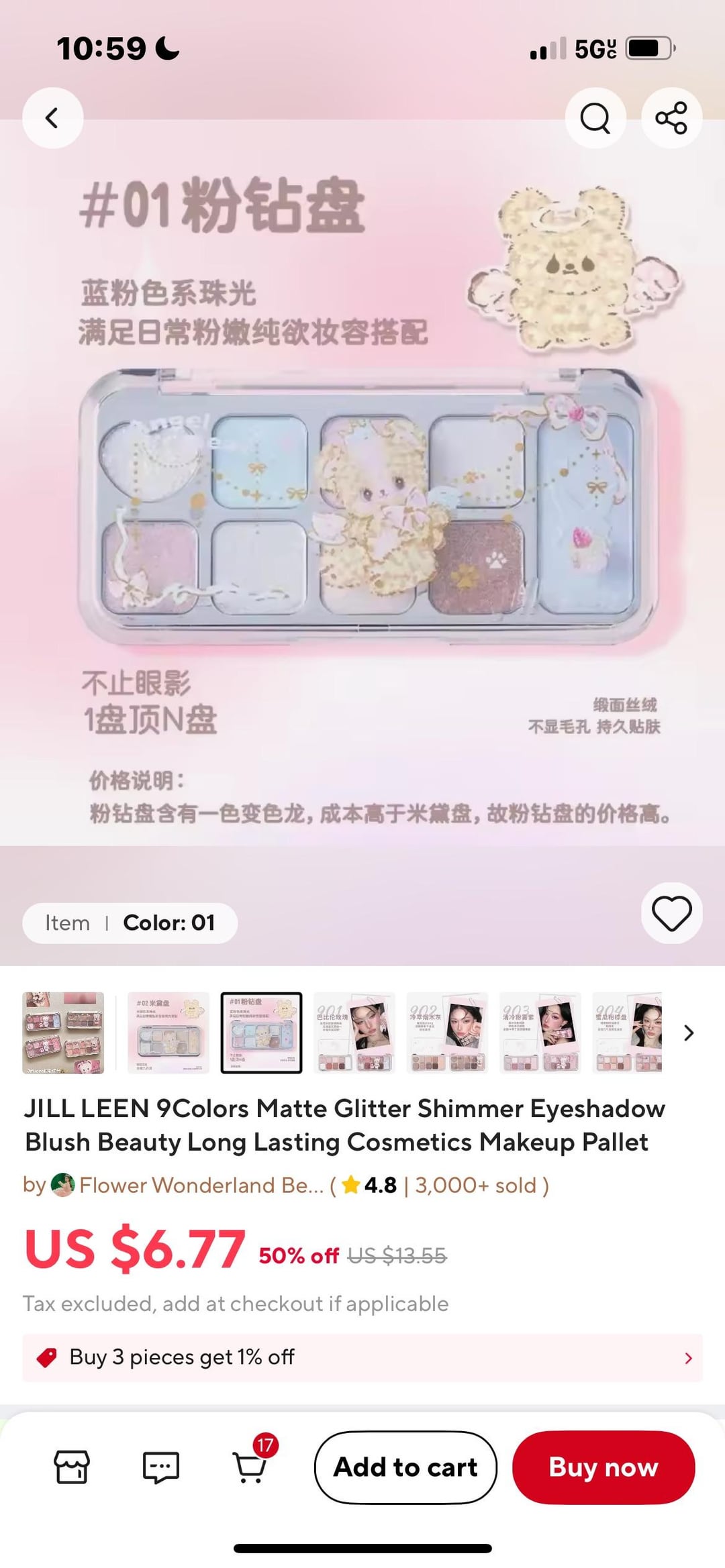This screenshot has width=725, height=1568.
Task: Select the #02 palette thumbnail
Action: tap(168, 1033)
